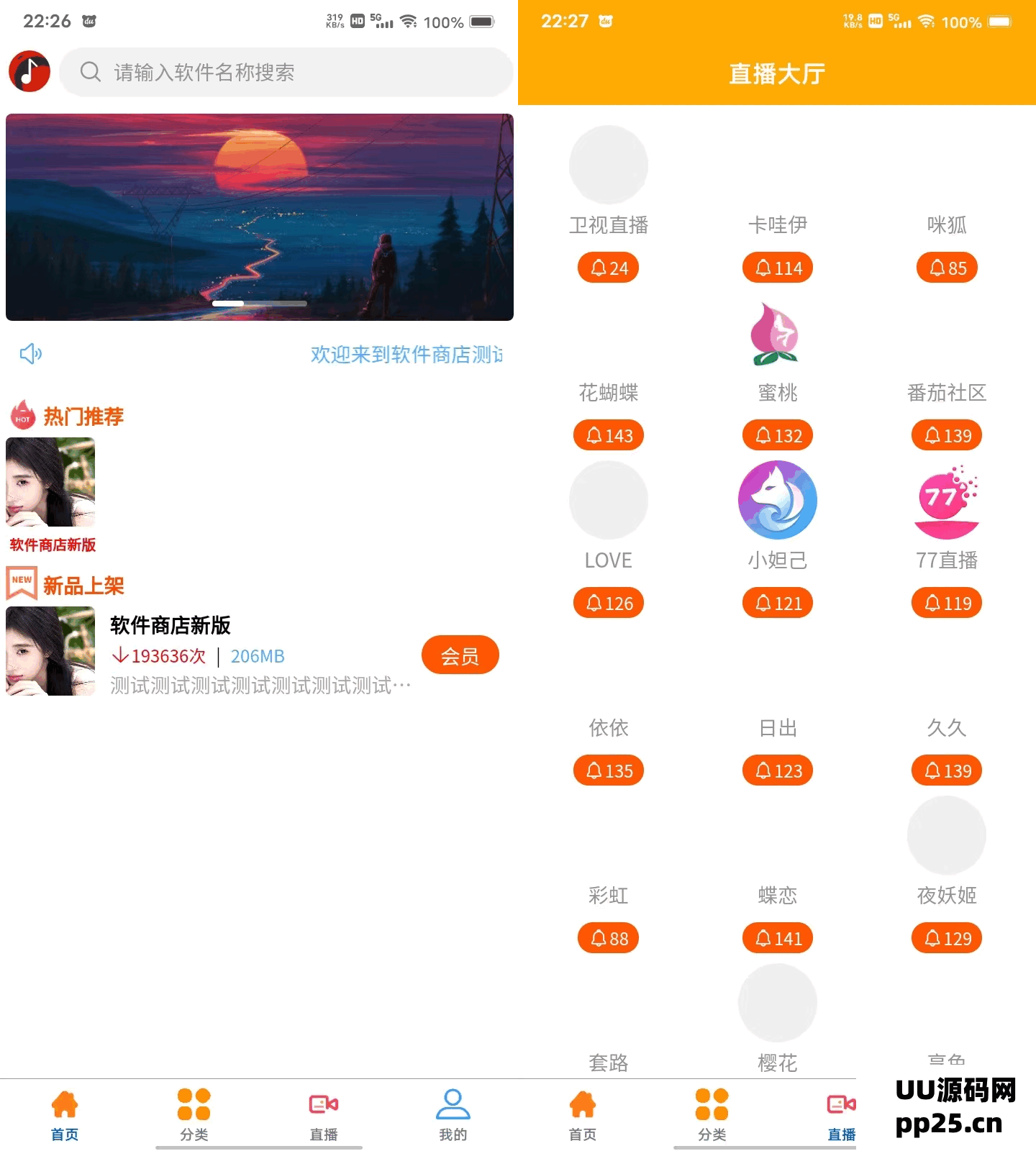Toggle notification bell for 卫视直播

point(608,267)
